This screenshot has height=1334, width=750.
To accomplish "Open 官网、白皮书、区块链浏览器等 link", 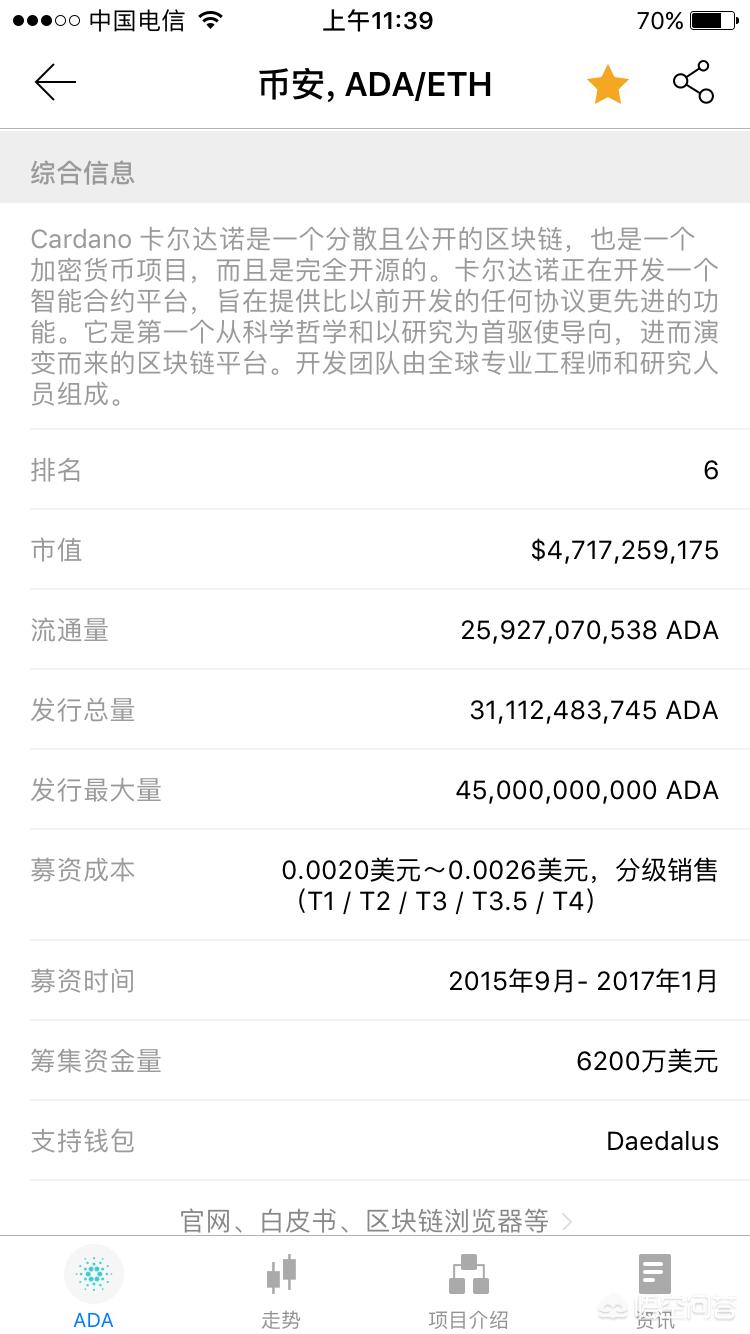I will pos(375,1220).
